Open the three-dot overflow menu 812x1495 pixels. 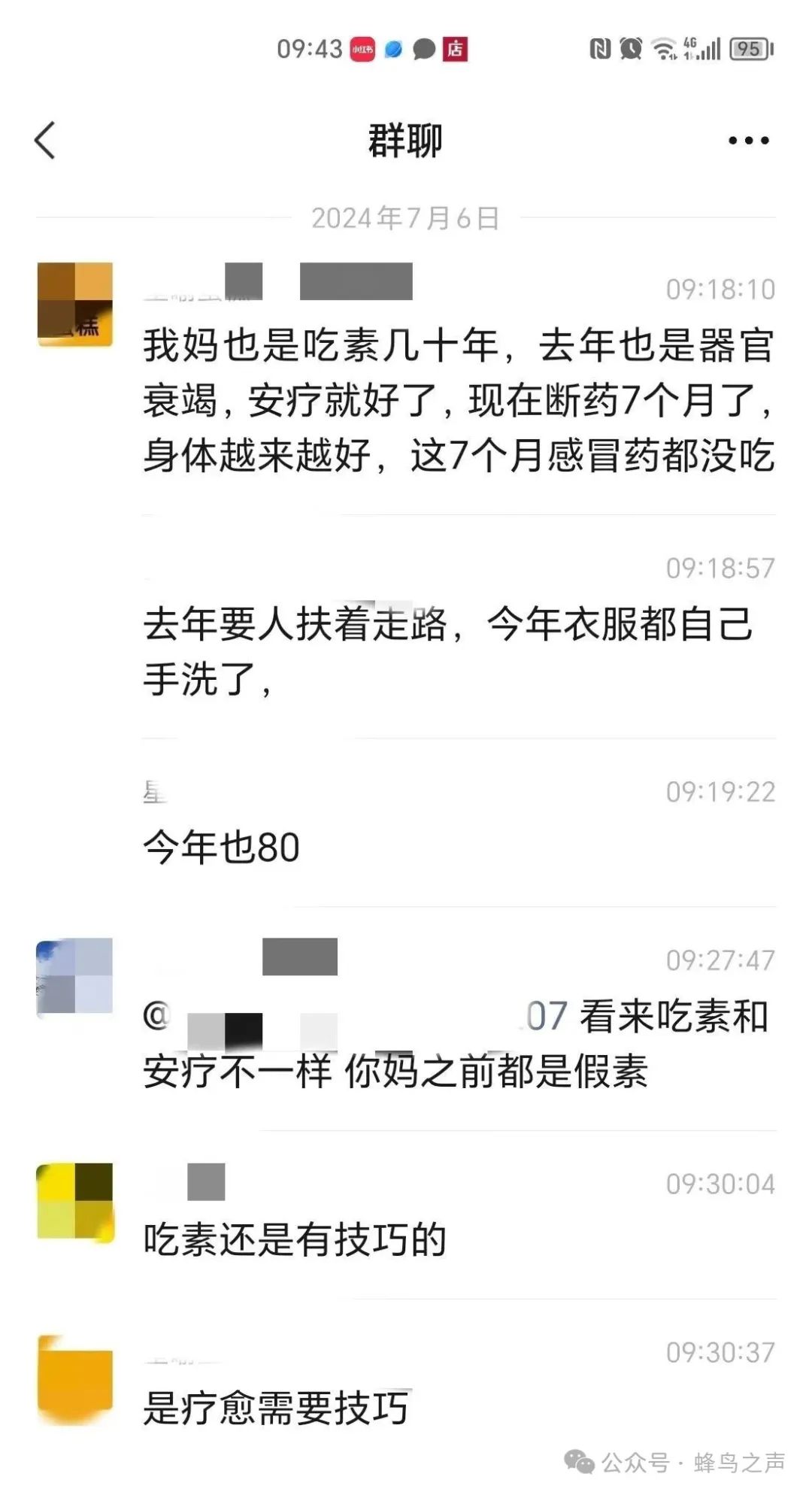[x=748, y=141]
